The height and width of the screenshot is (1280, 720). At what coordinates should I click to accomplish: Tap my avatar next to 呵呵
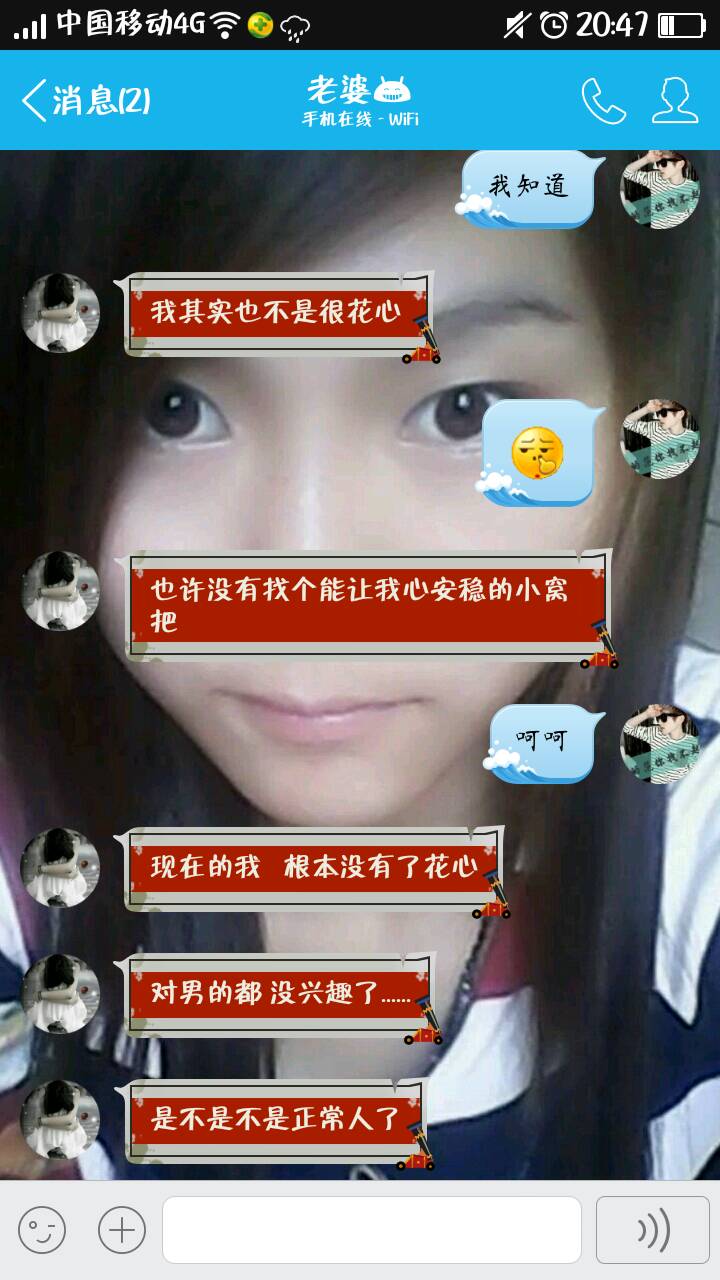659,743
